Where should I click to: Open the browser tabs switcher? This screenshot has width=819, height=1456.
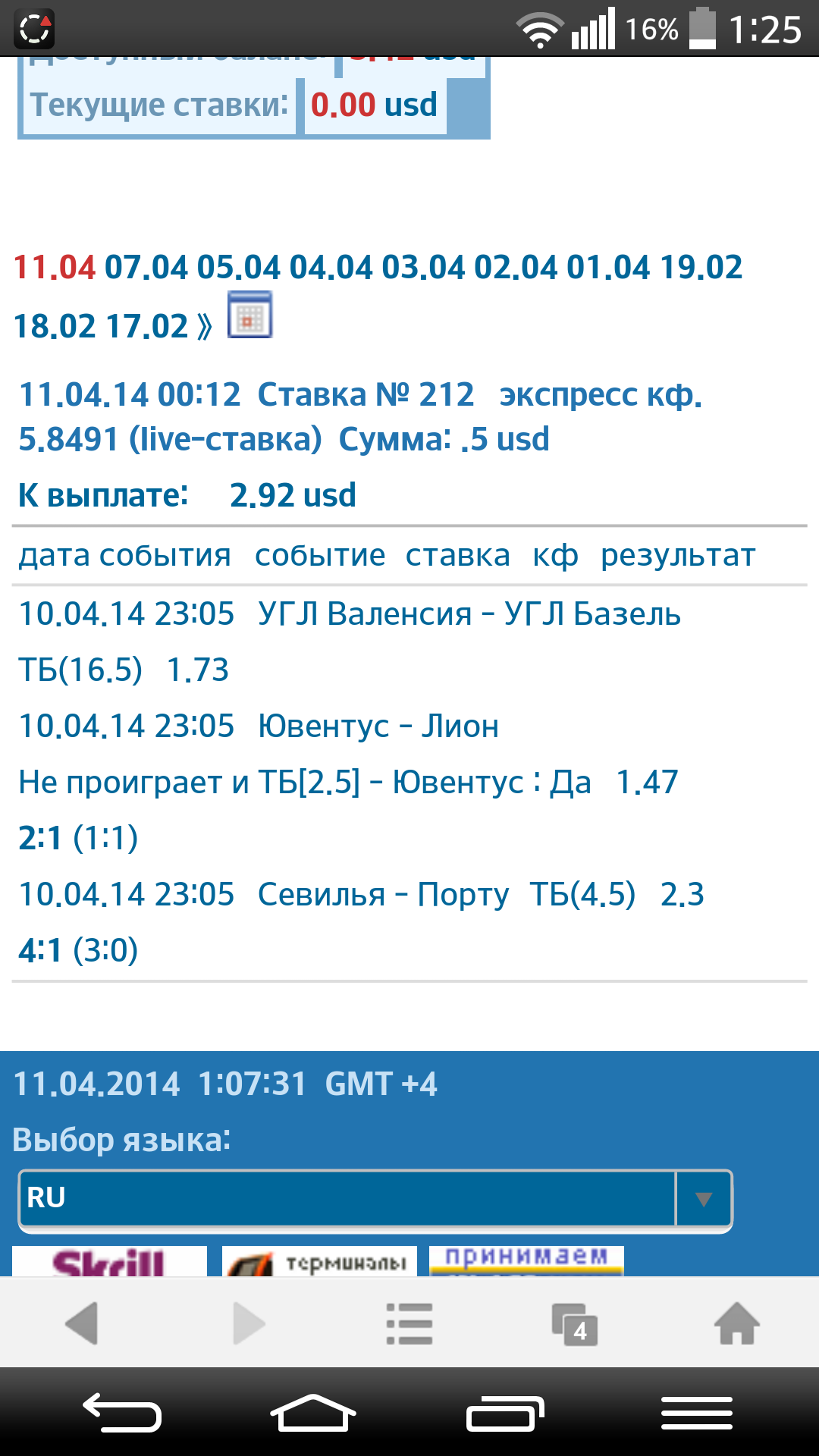pos(575,1324)
